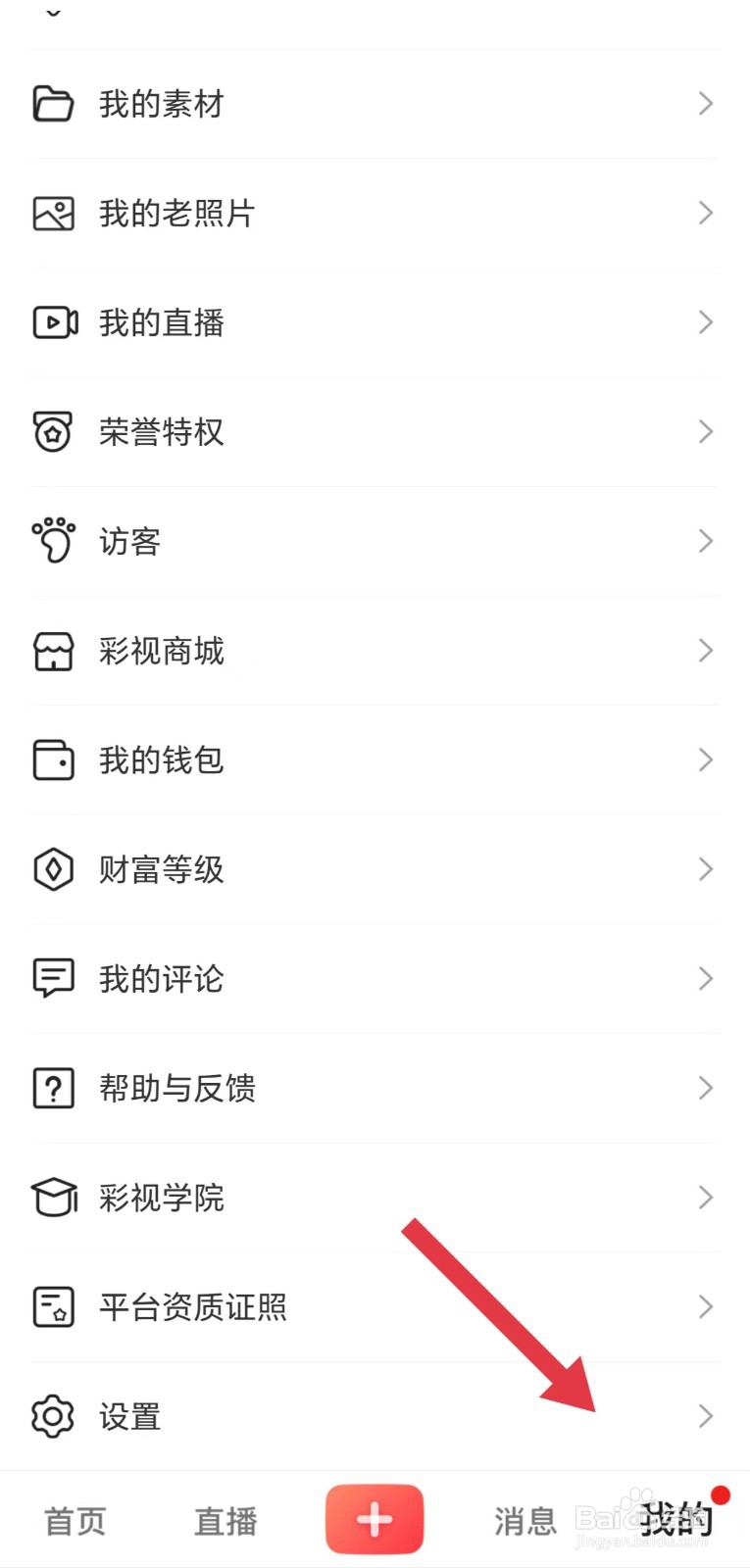Open 设置 row

coord(129,1416)
